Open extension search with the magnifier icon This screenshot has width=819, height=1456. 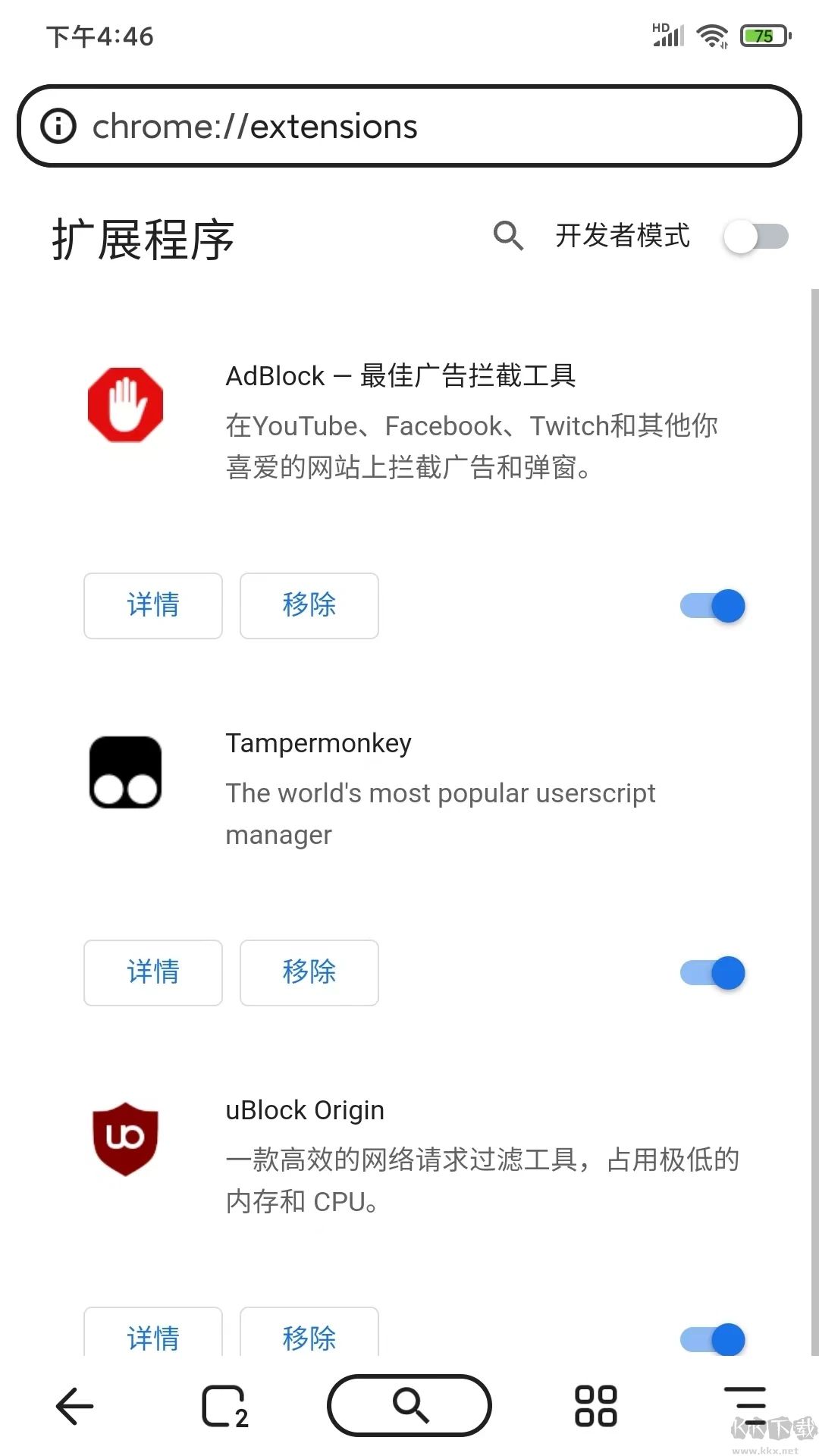click(509, 237)
